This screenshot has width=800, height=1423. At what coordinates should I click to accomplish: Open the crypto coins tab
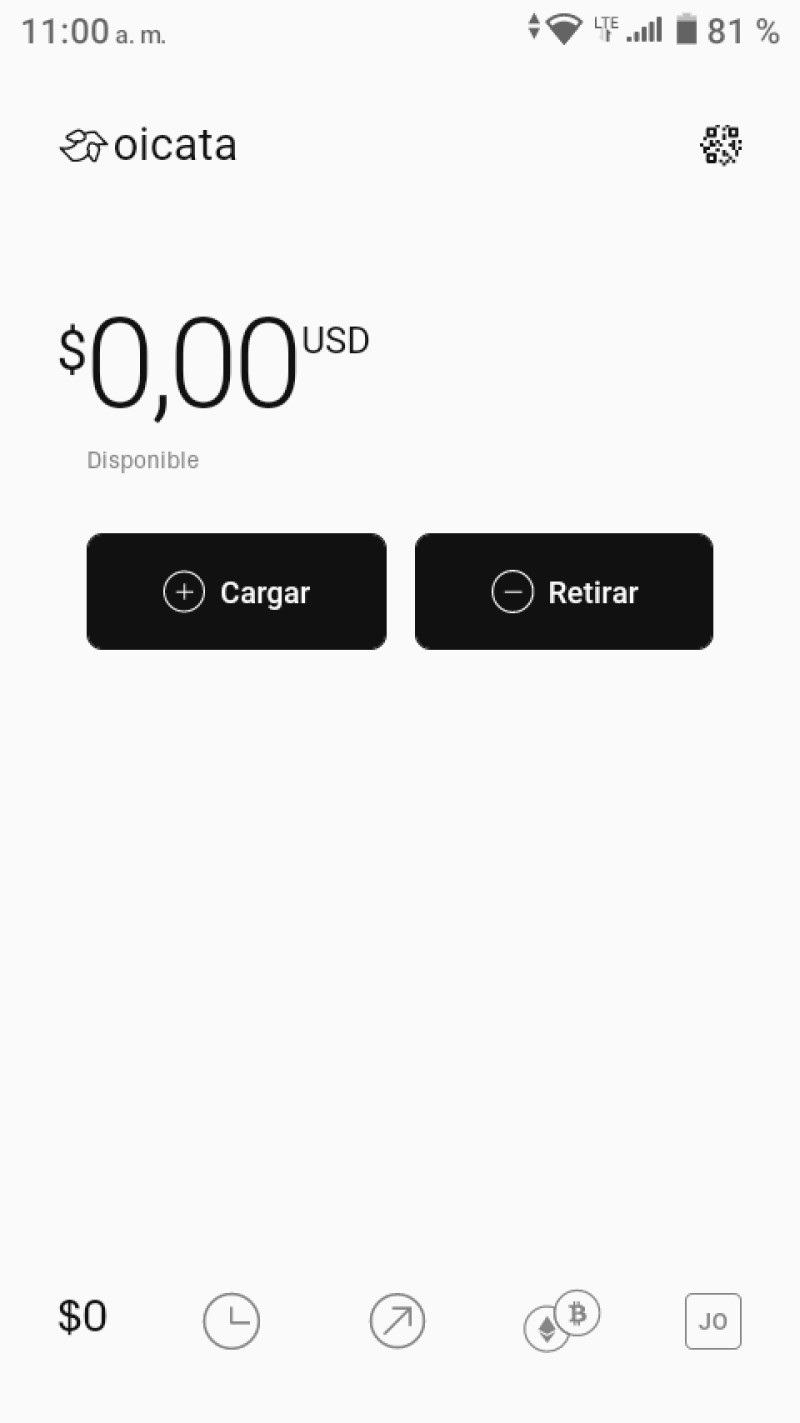pyautogui.click(x=562, y=1321)
